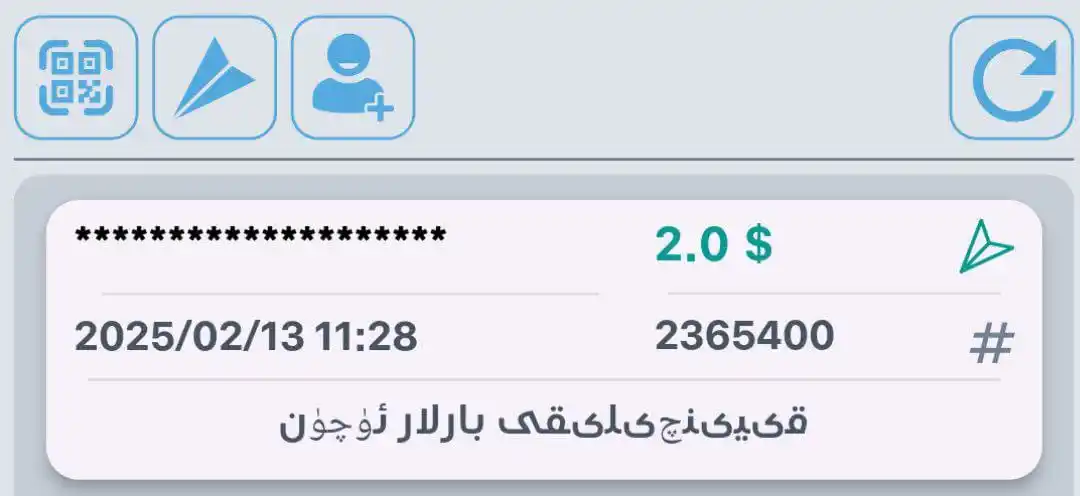This screenshot has width=1080, height=496.
Task: Open the QR code scanner
Action: pos(75,78)
